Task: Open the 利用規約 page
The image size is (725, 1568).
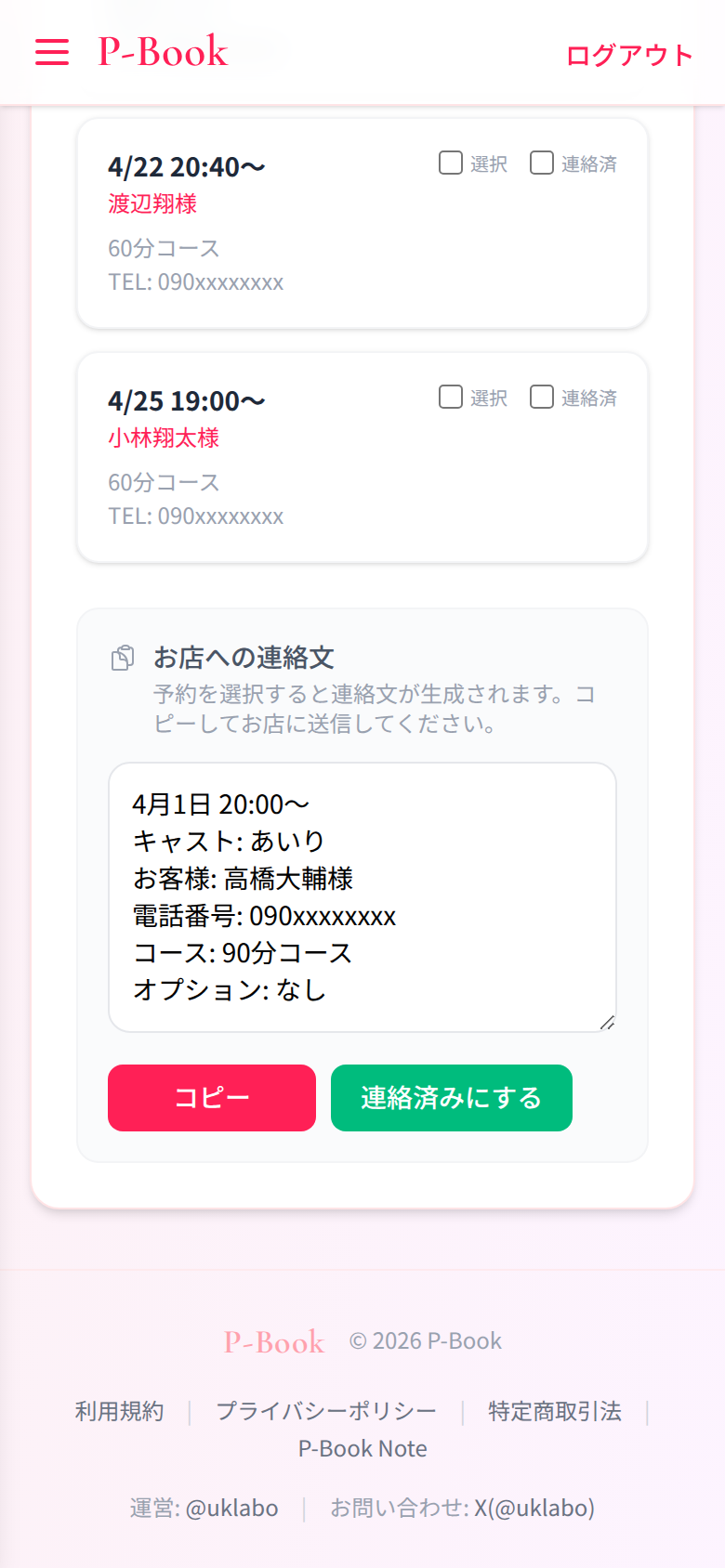Action: coord(119,1411)
